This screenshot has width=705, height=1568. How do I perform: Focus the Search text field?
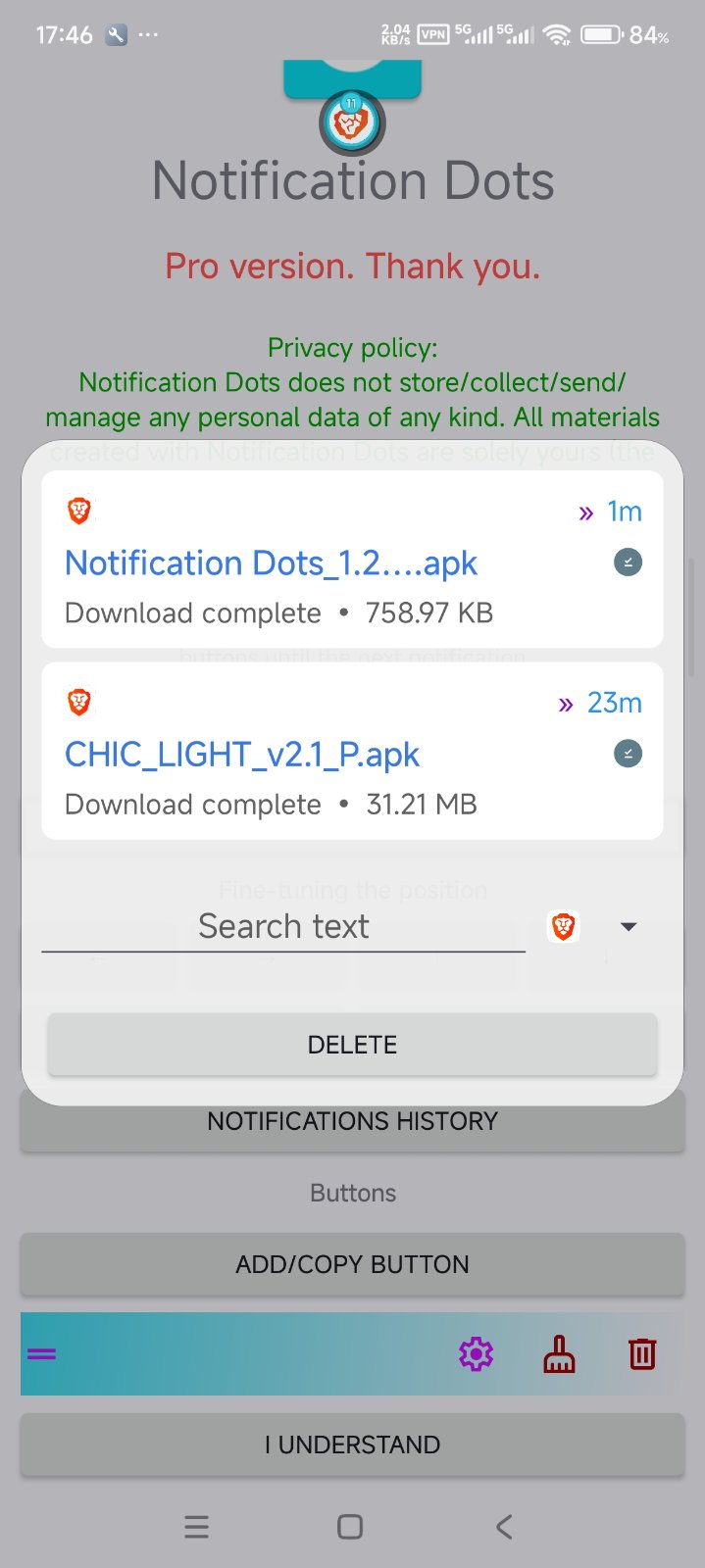283,927
